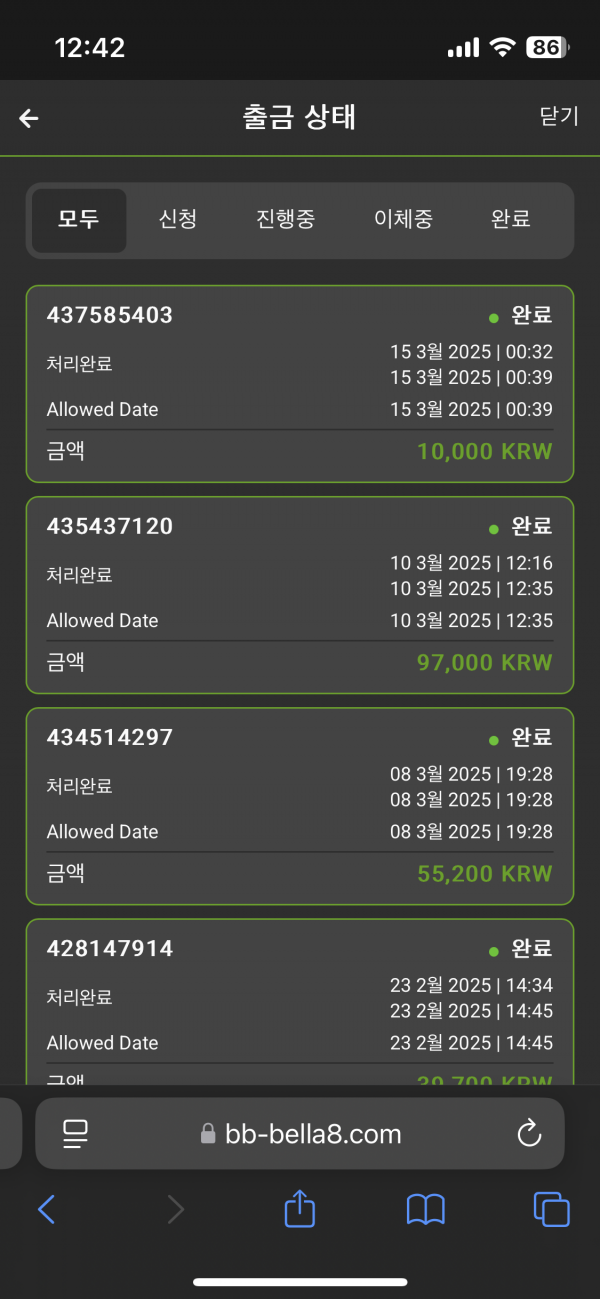Open withdrawal record 428147914

300,1000
